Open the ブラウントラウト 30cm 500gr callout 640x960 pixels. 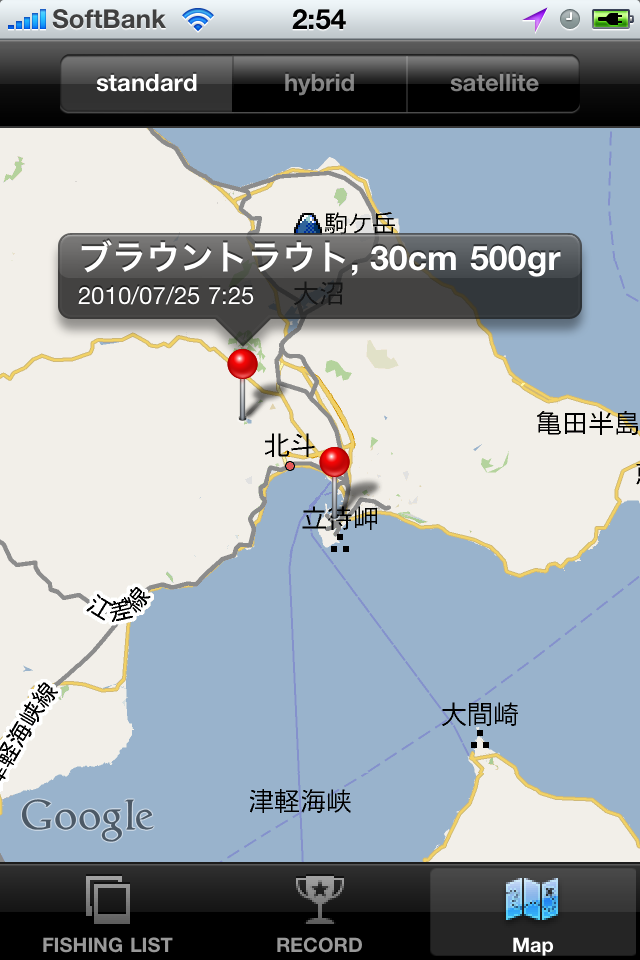pos(319,274)
